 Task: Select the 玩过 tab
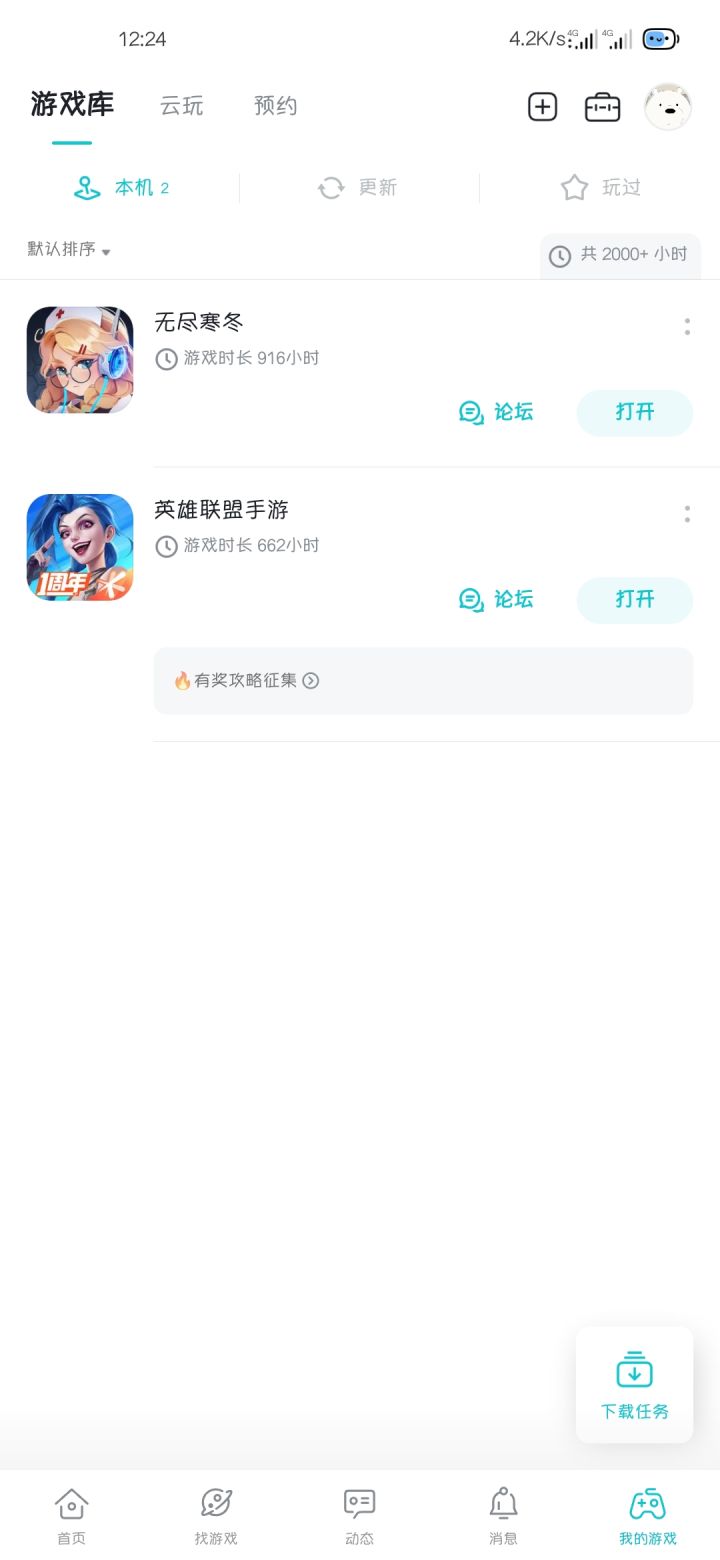(x=600, y=188)
